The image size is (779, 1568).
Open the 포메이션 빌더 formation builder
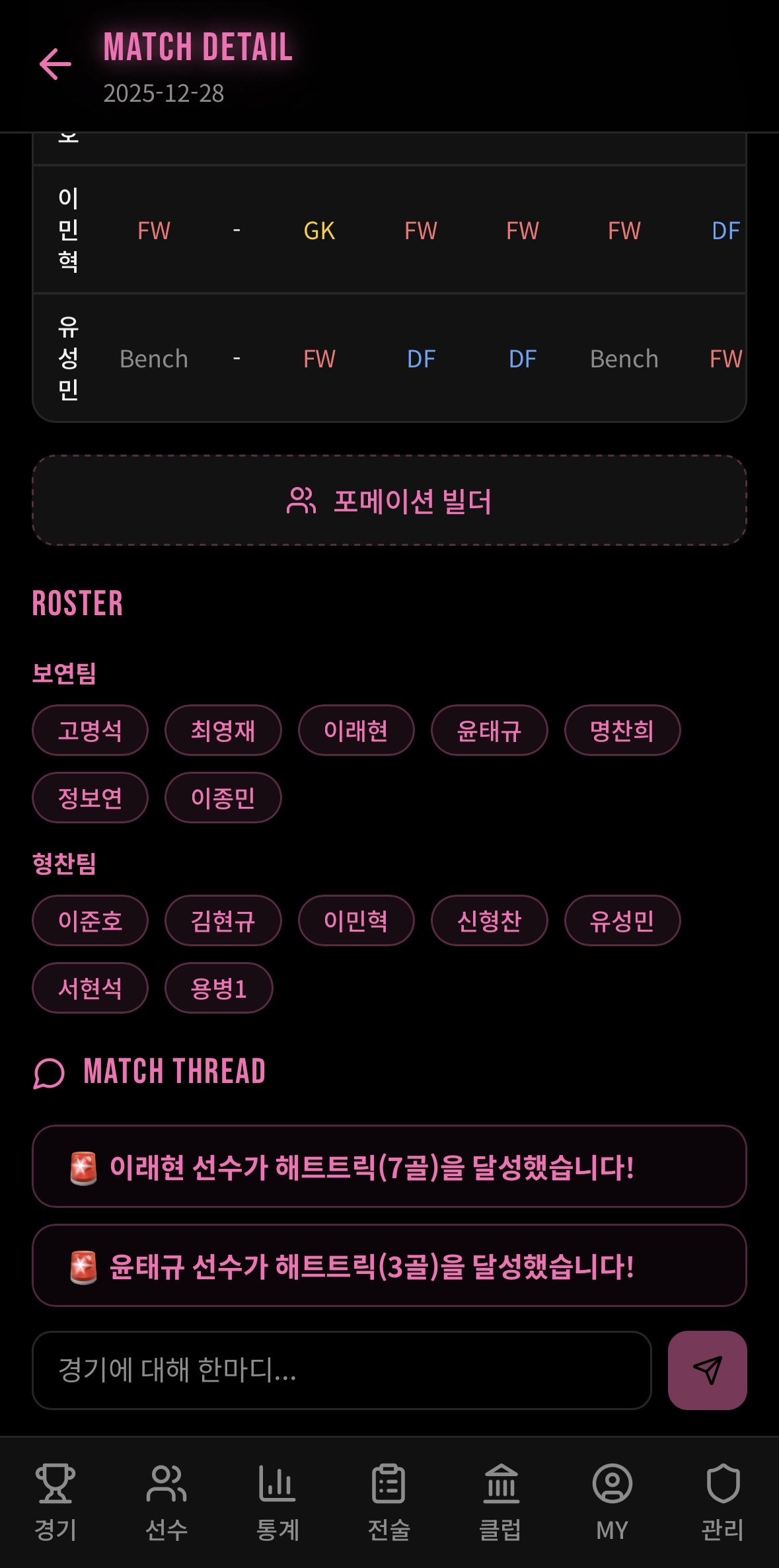point(390,502)
